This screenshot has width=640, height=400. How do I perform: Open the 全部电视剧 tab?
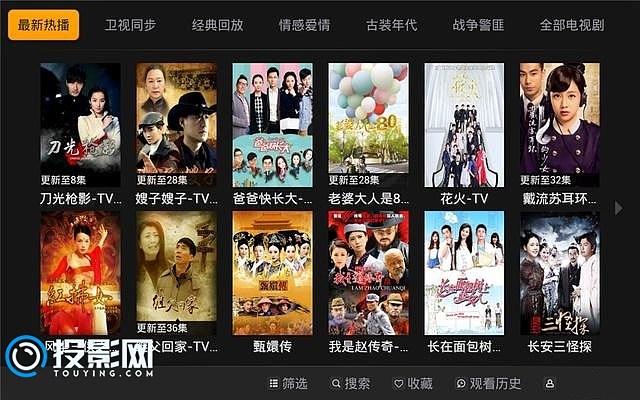[x=572, y=25]
